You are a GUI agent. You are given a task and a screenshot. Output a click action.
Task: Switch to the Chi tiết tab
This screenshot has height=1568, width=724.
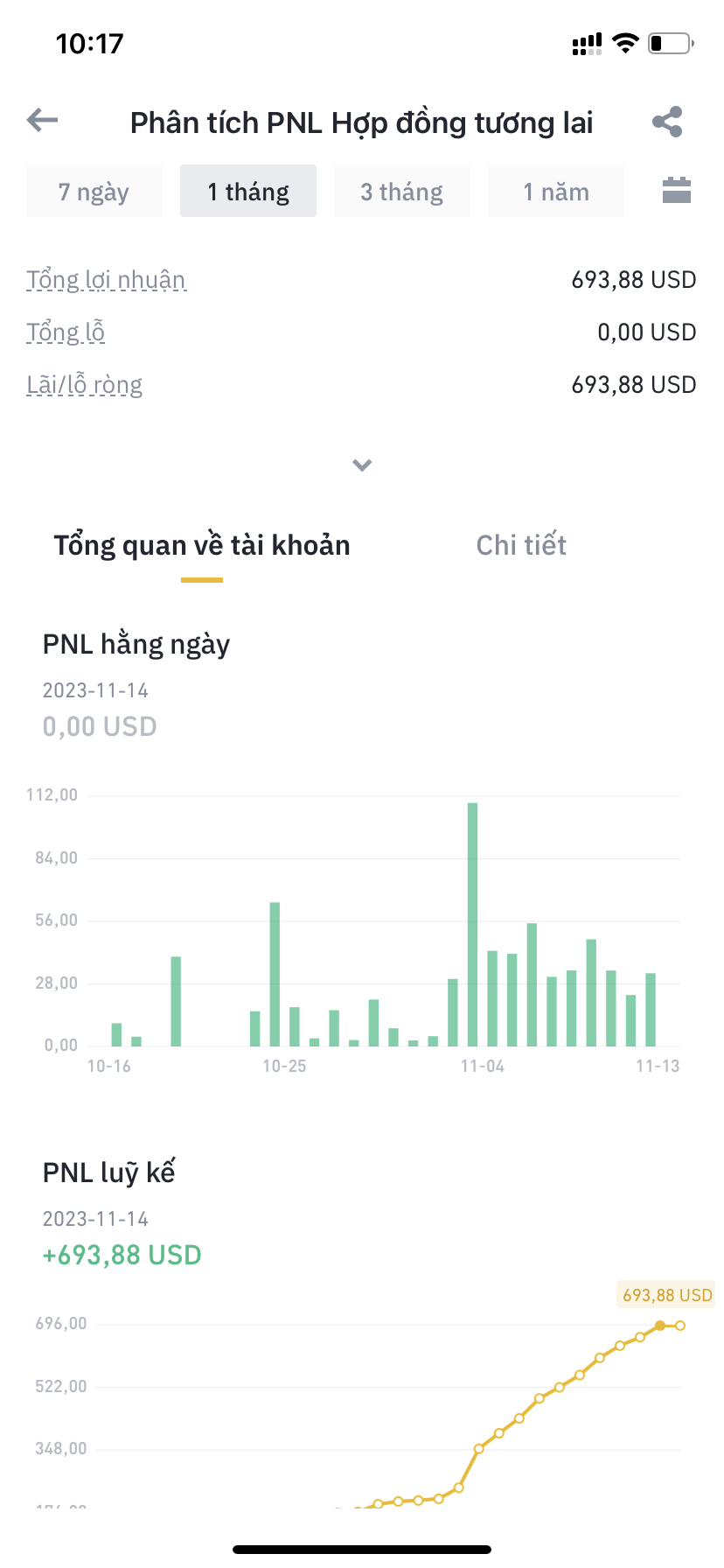click(x=521, y=545)
